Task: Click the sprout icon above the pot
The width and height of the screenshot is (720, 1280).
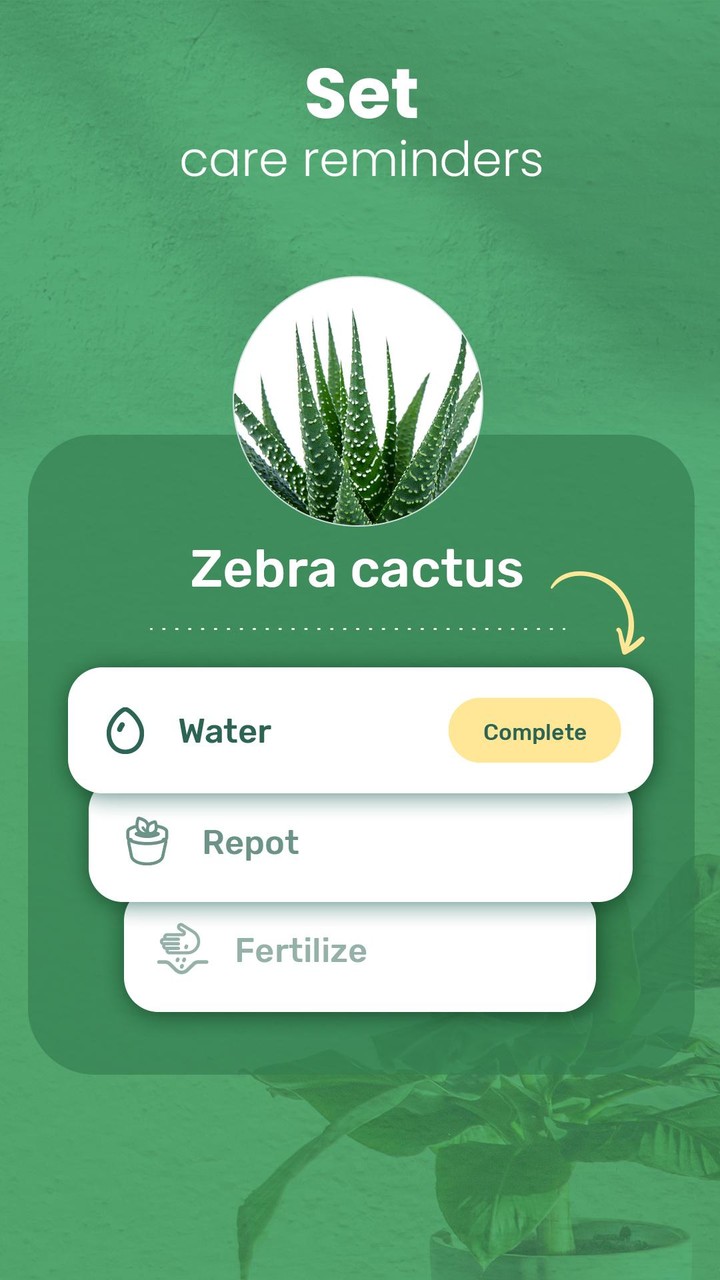Action: [x=150, y=825]
